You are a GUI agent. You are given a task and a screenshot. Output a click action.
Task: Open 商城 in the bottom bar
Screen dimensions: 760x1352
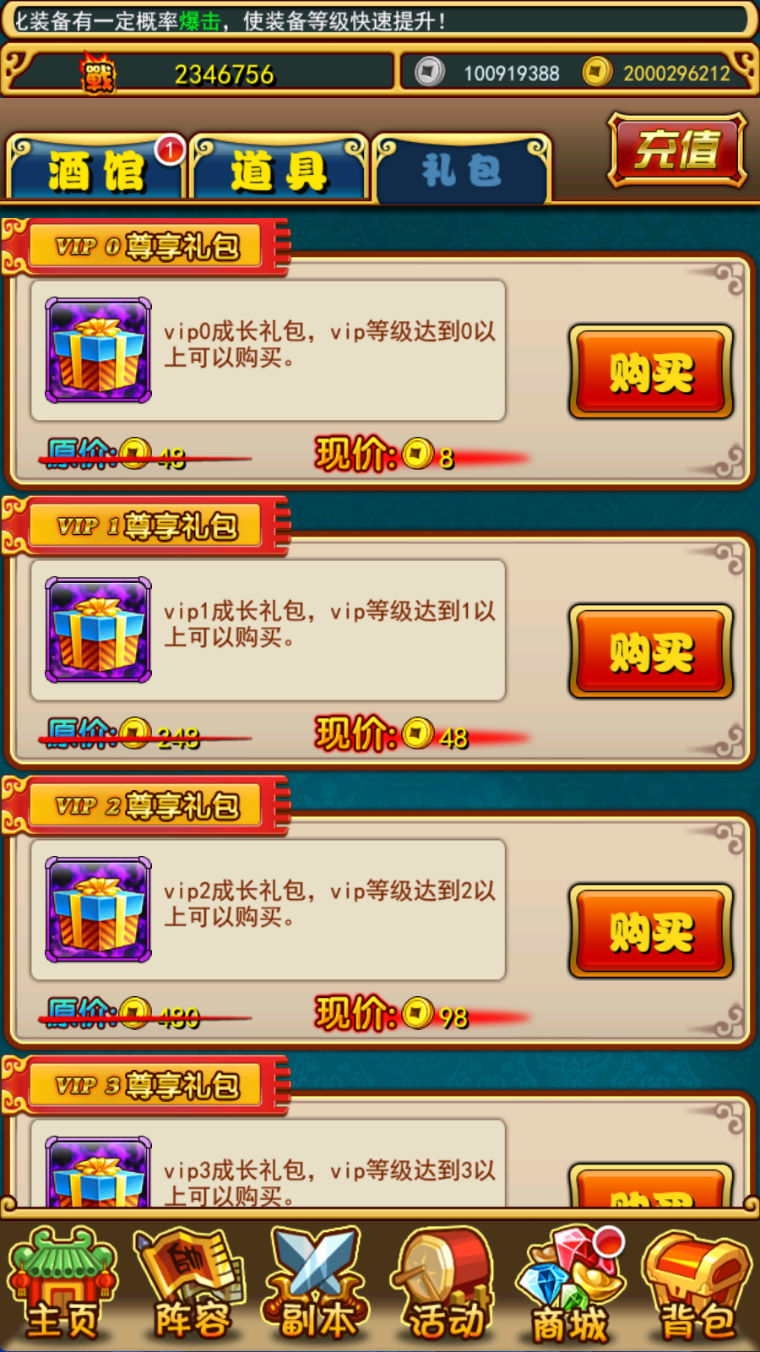click(570, 1287)
